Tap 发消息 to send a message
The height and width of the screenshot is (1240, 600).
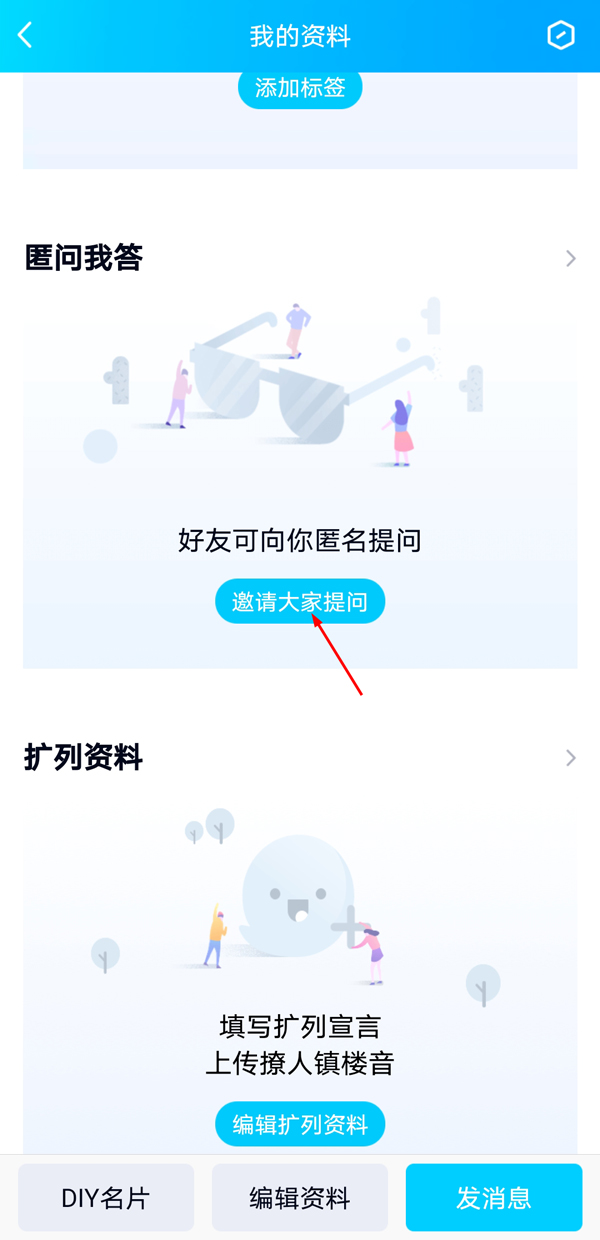coord(494,1197)
